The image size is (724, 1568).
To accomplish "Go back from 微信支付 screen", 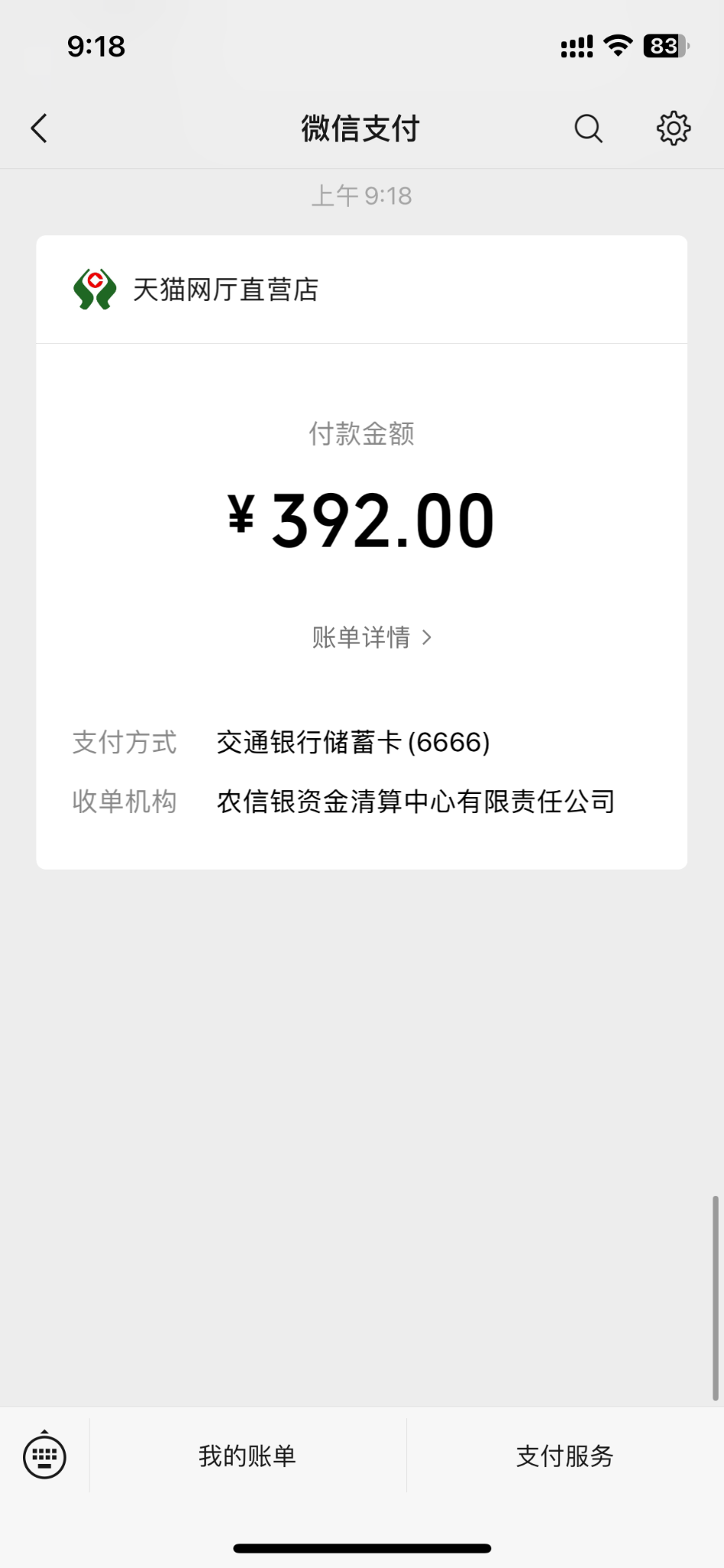I will coord(40,129).
